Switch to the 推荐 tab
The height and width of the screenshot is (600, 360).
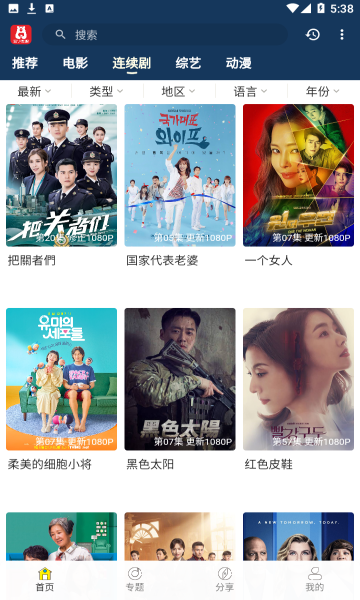24,63
